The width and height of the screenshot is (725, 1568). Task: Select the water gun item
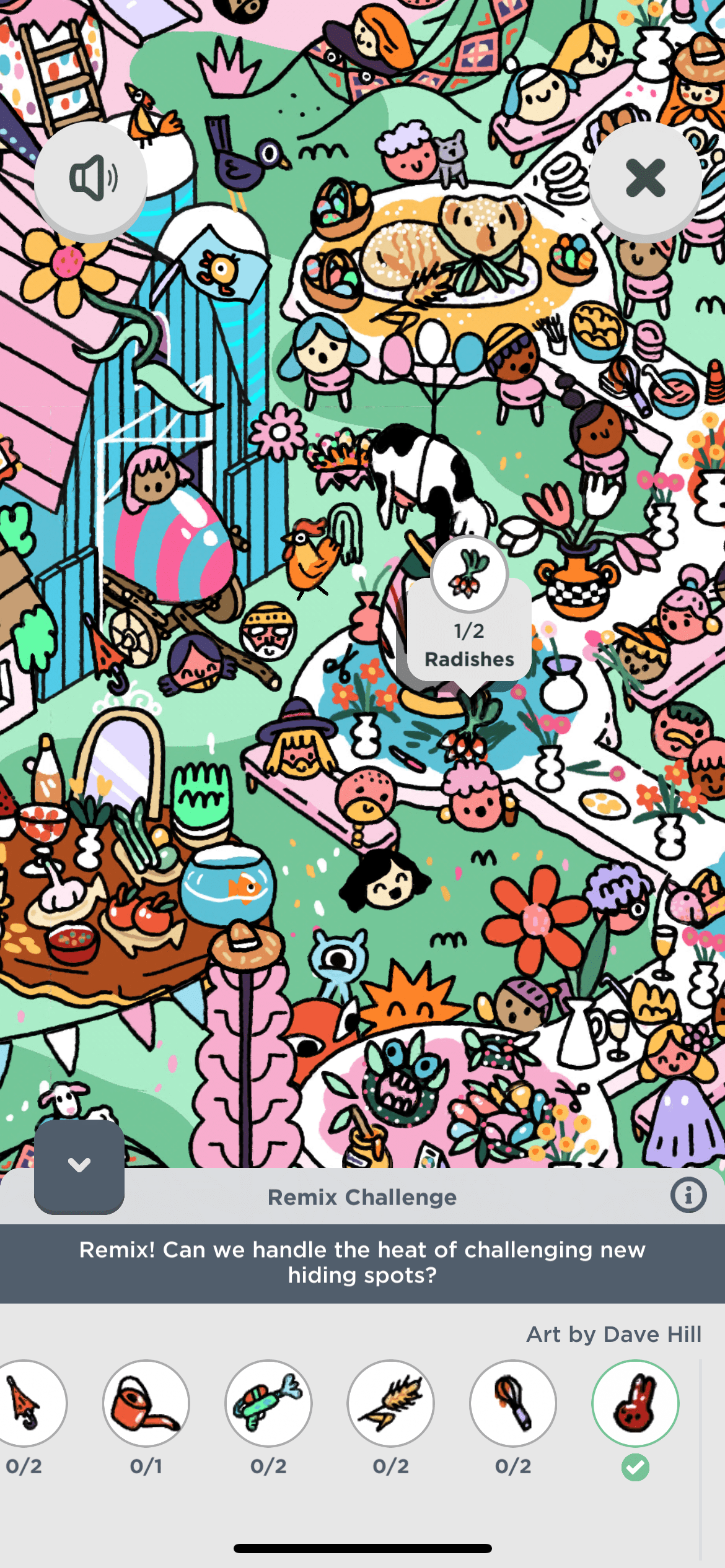[x=268, y=1403]
